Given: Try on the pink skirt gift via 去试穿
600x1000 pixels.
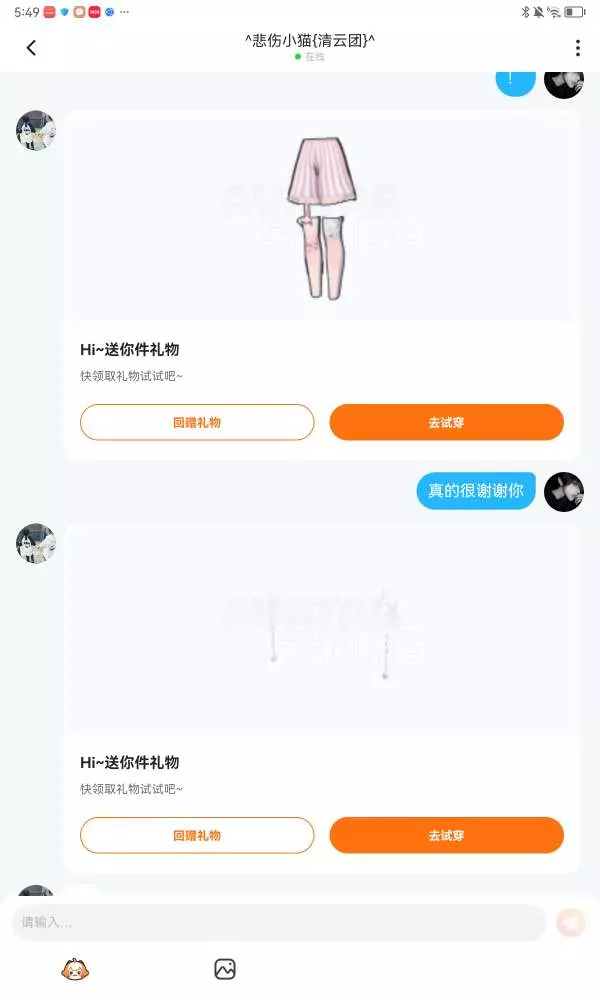Looking at the screenshot, I should pos(446,422).
